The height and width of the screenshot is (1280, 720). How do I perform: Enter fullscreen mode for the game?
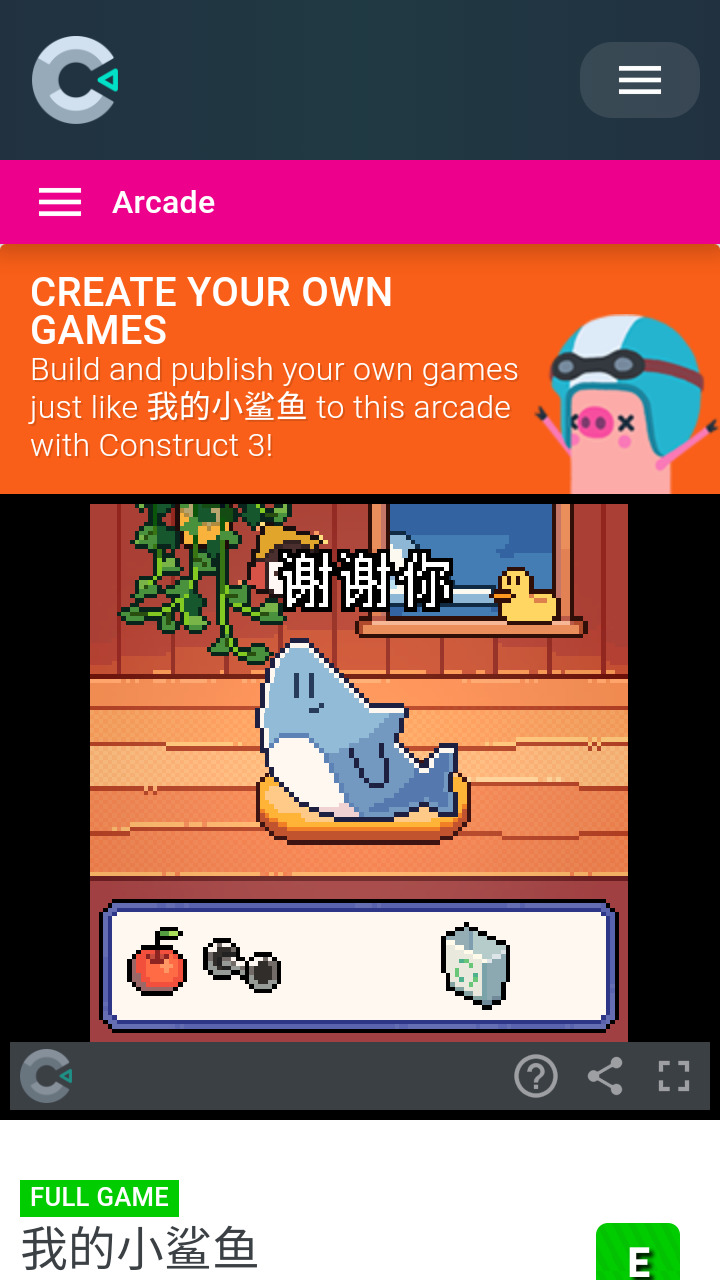(x=674, y=1076)
